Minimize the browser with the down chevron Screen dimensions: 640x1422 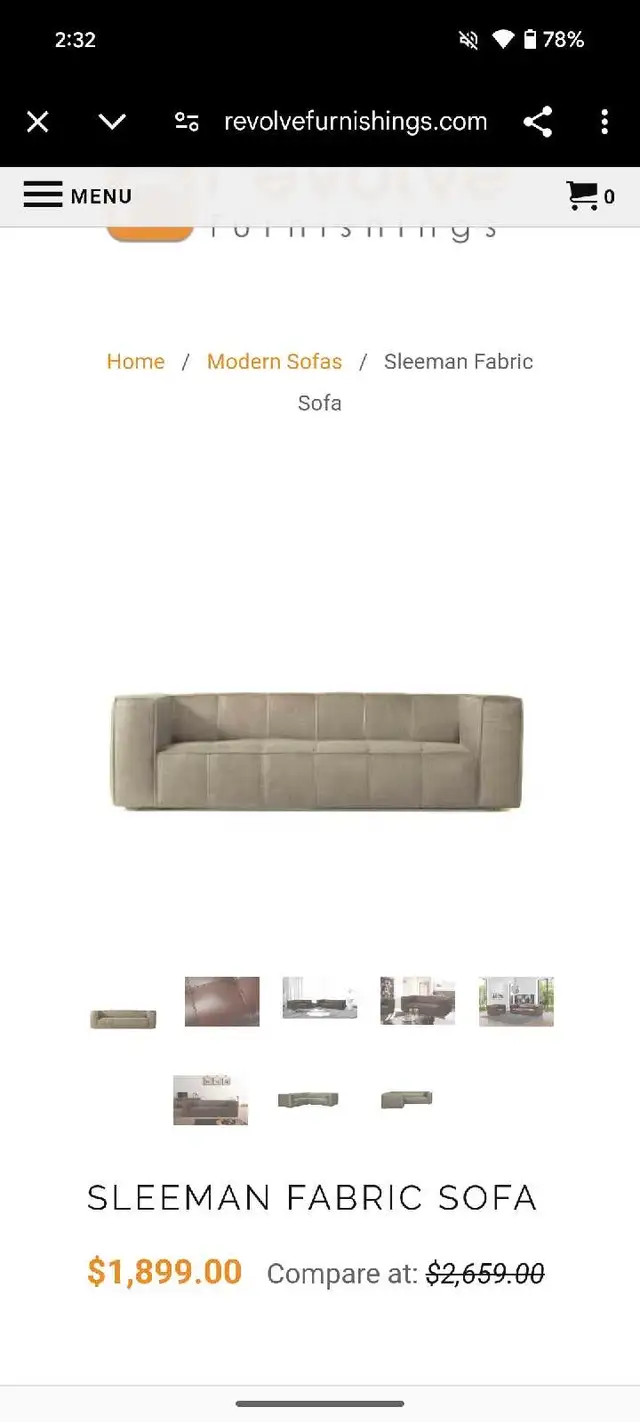[112, 122]
